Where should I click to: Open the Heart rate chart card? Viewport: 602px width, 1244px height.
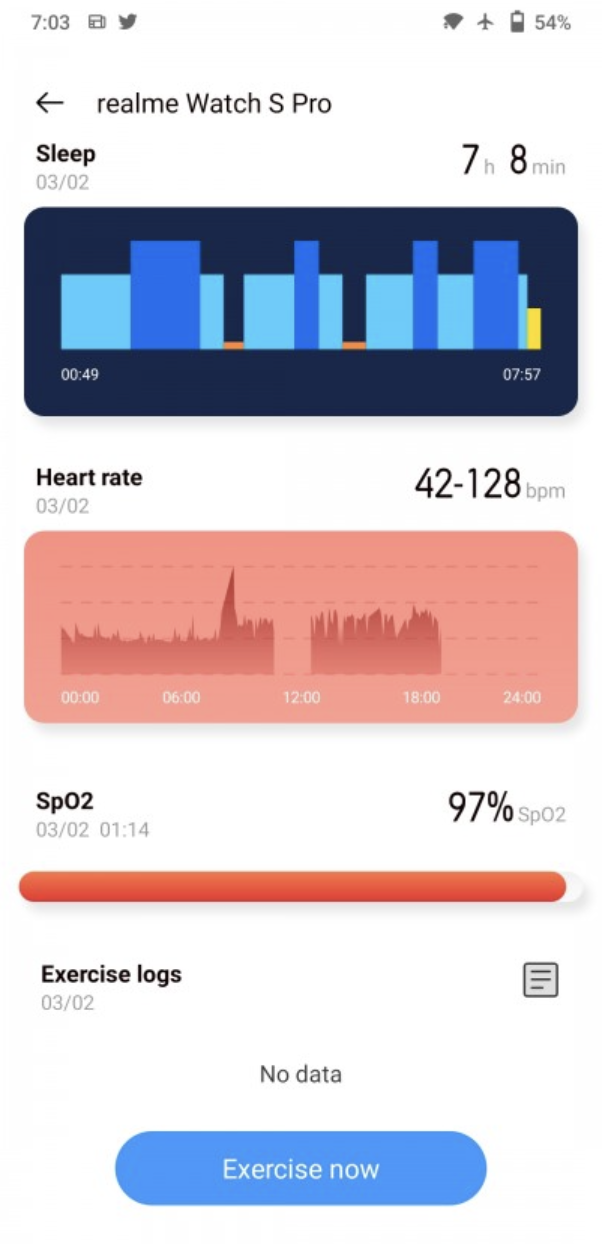301,626
